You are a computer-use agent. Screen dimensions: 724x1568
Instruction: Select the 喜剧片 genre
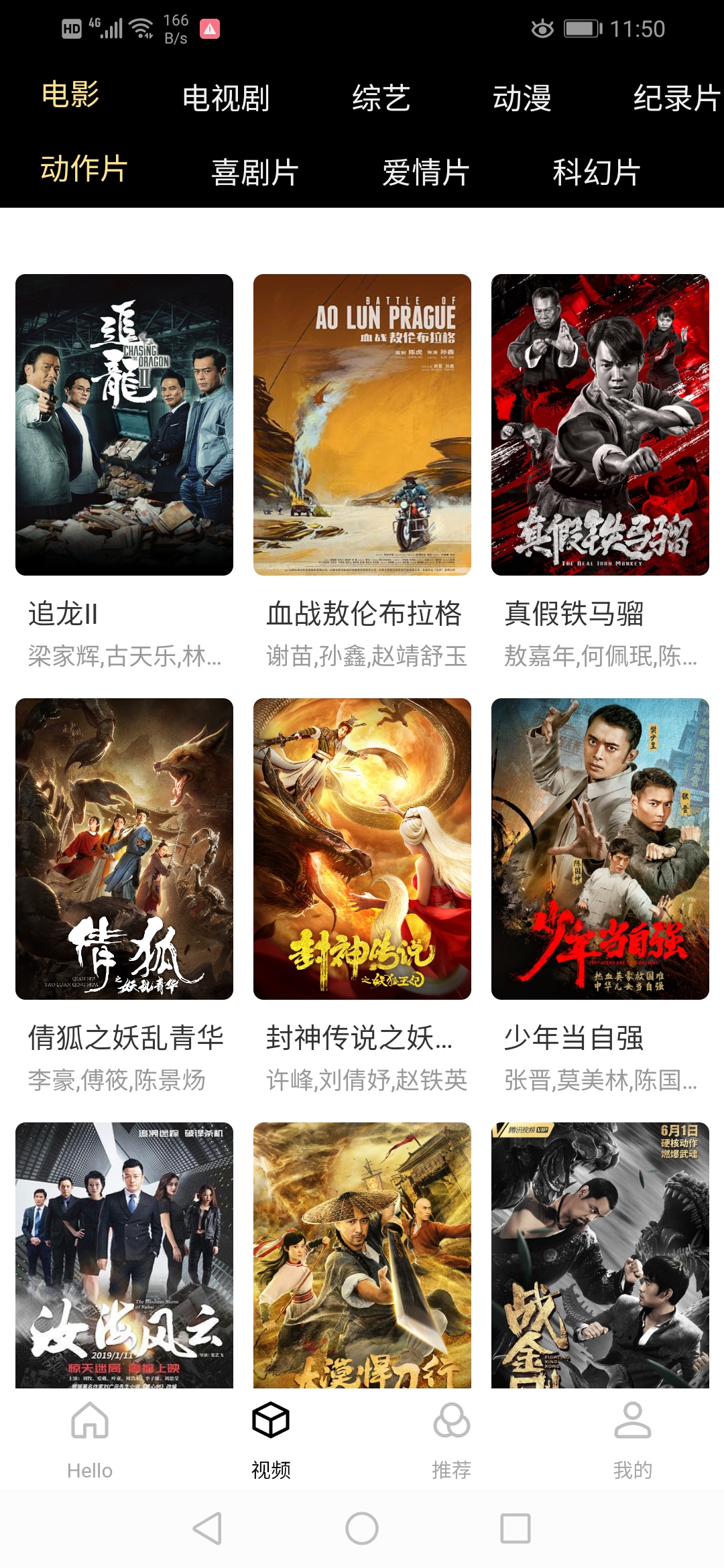[255, 172]
